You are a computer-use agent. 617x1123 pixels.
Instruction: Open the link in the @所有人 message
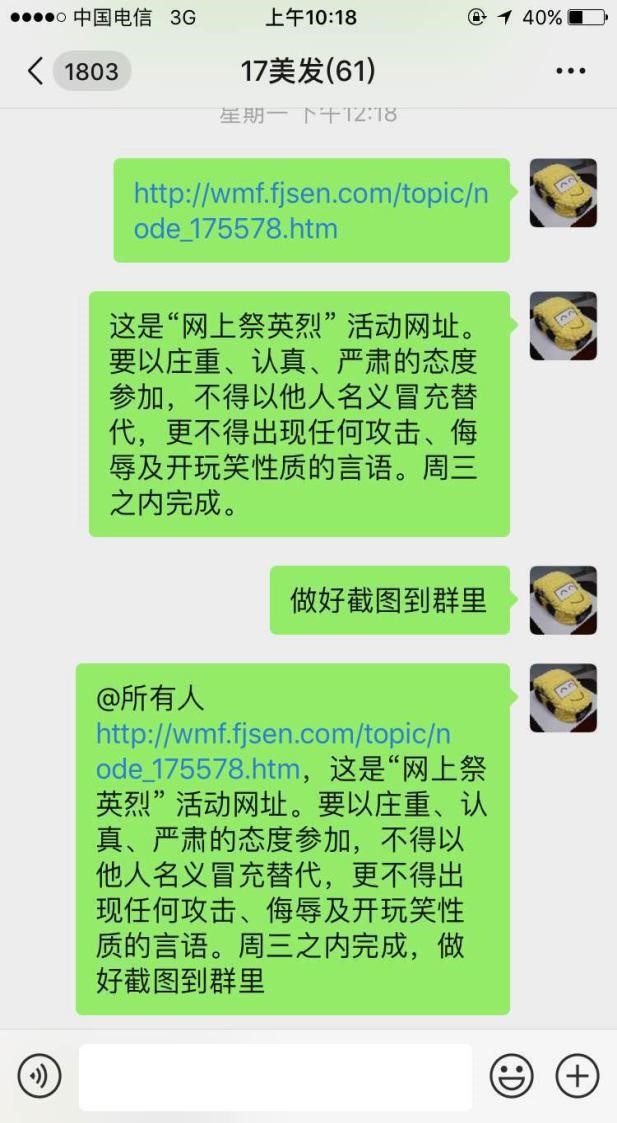pyautogui.click(x=272, y=751)
